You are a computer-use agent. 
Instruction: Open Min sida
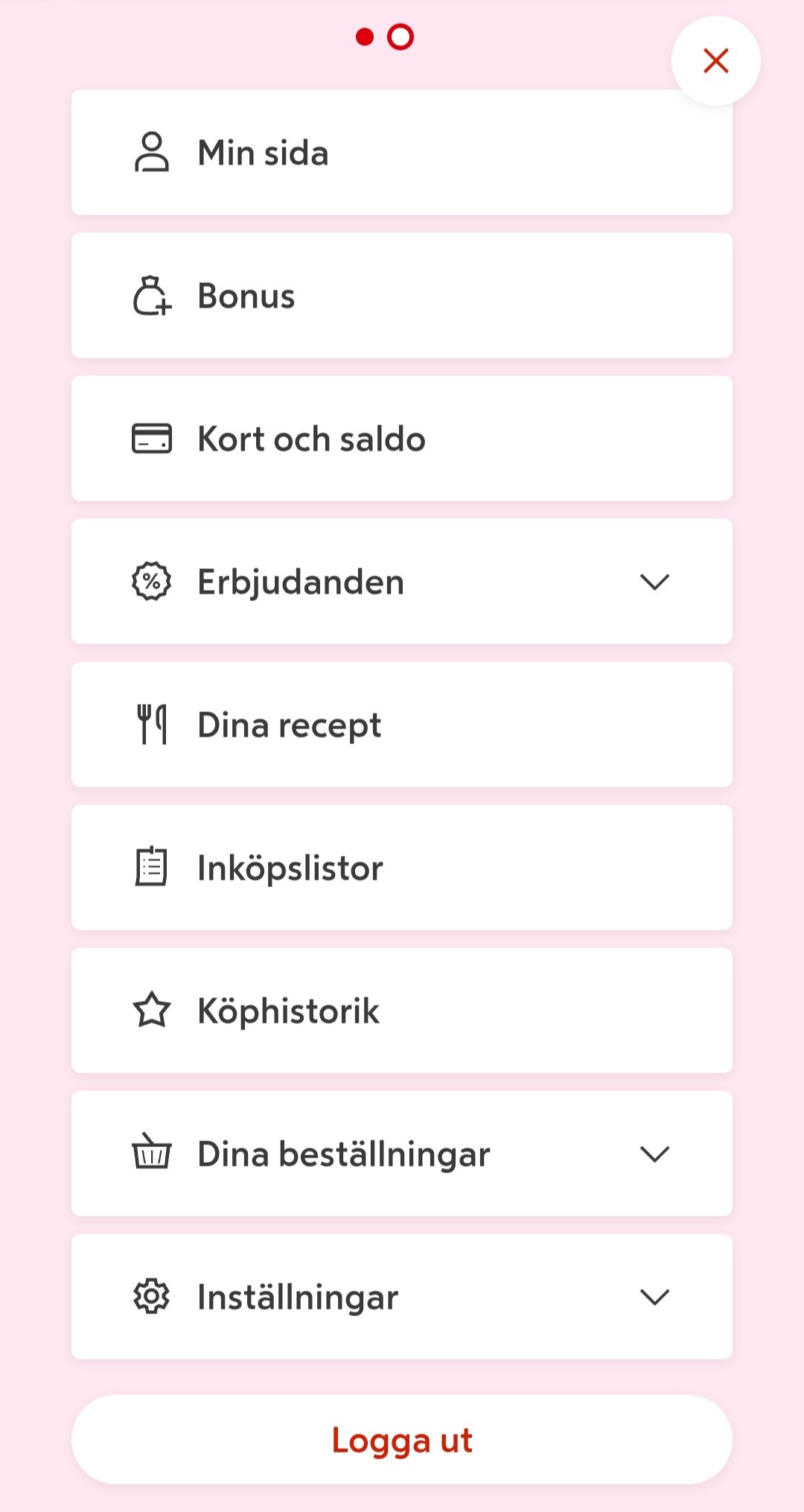402,153
